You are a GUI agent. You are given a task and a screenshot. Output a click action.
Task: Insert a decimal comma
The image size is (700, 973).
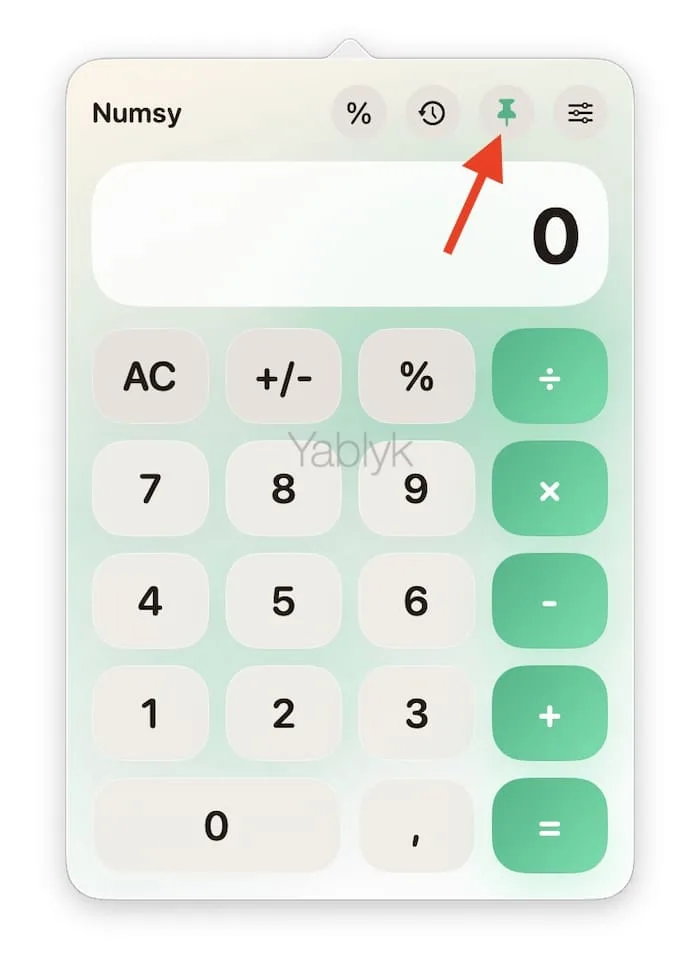[416, 826]
